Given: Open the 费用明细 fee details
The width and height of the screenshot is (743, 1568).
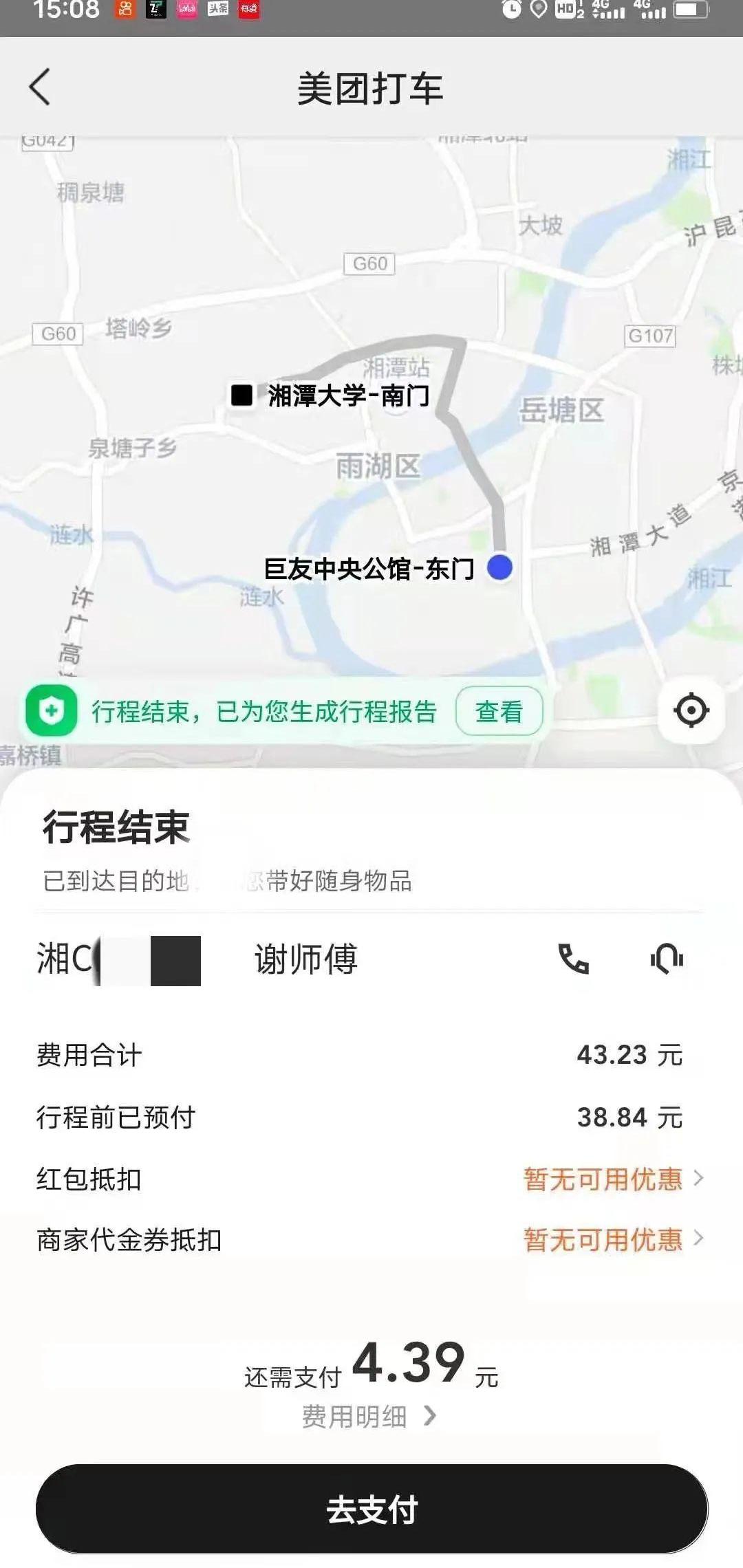Looking at the screenshot, I should [369, 1416].
